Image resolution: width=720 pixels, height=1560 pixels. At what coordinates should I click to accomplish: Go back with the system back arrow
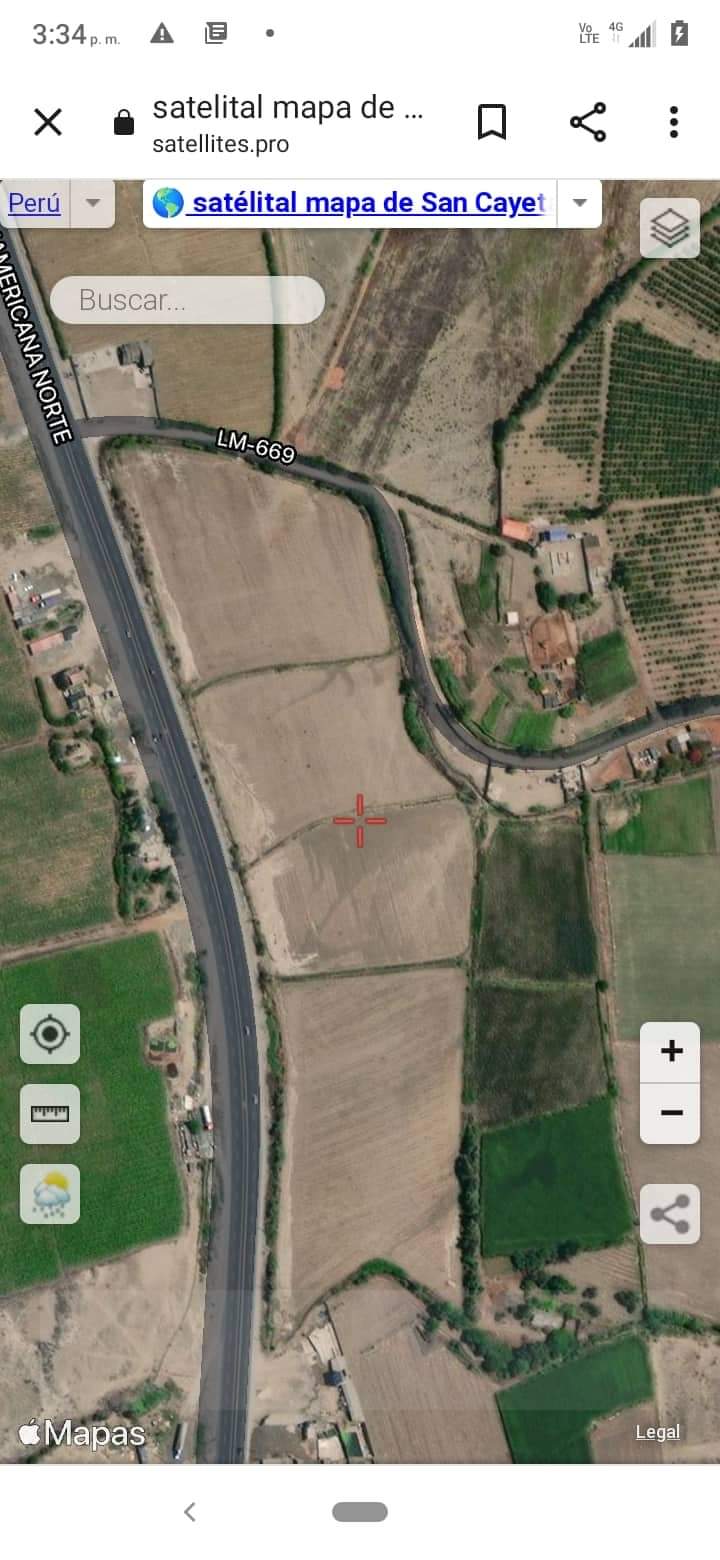click(x=190, y=1512)
